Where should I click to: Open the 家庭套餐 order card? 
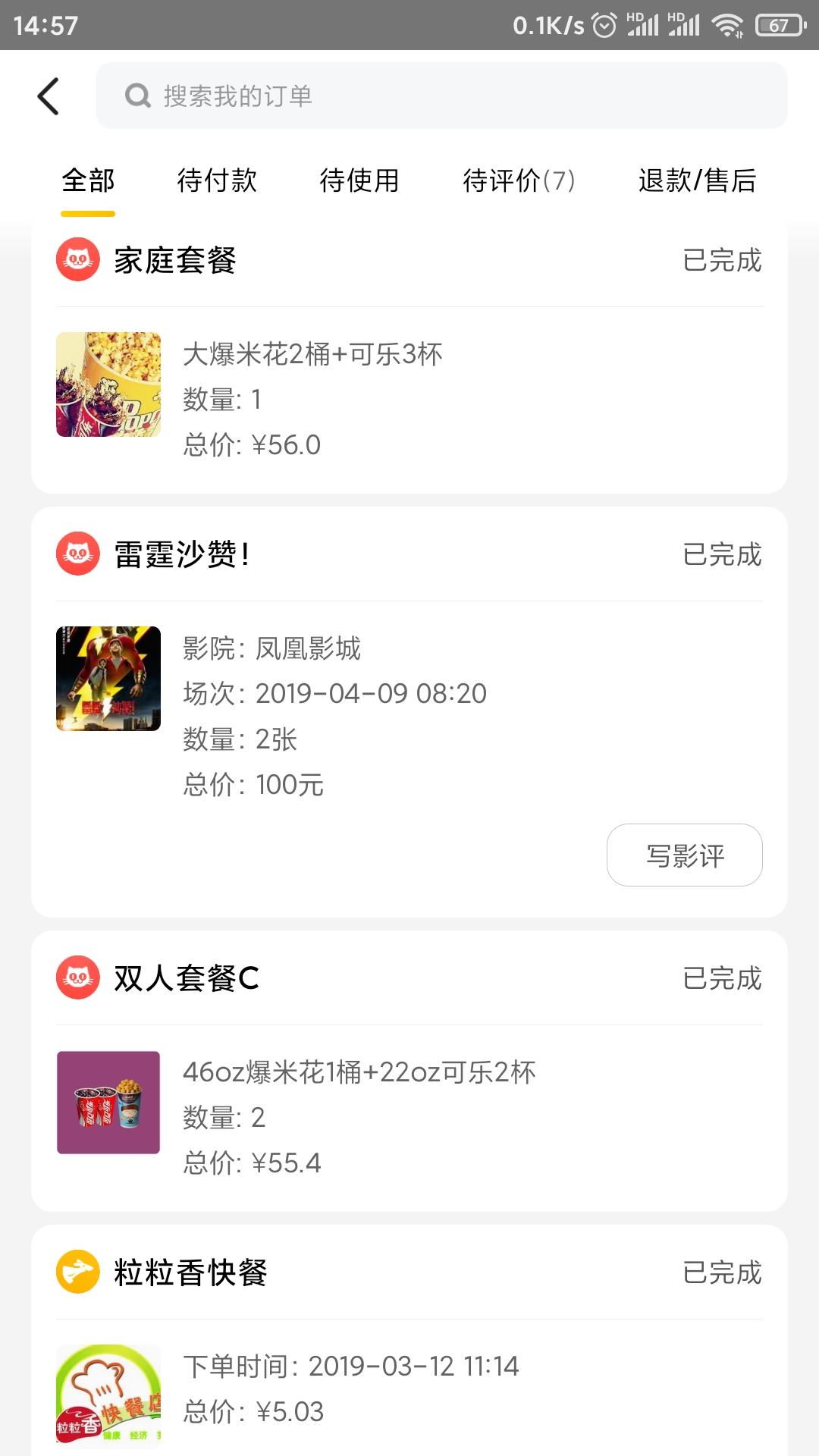(x=409, y=356)
